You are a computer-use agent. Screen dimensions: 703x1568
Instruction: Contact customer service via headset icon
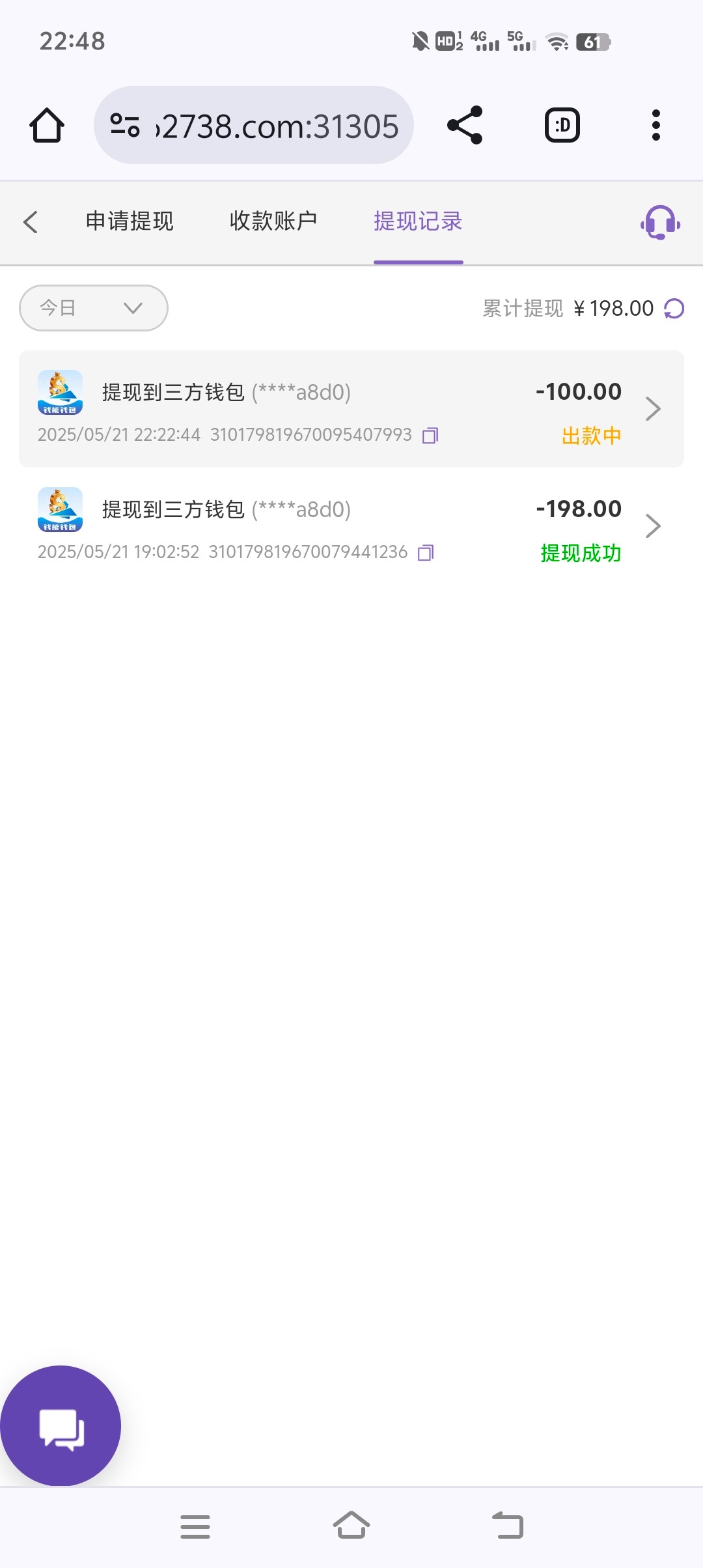tap(660, 223)
